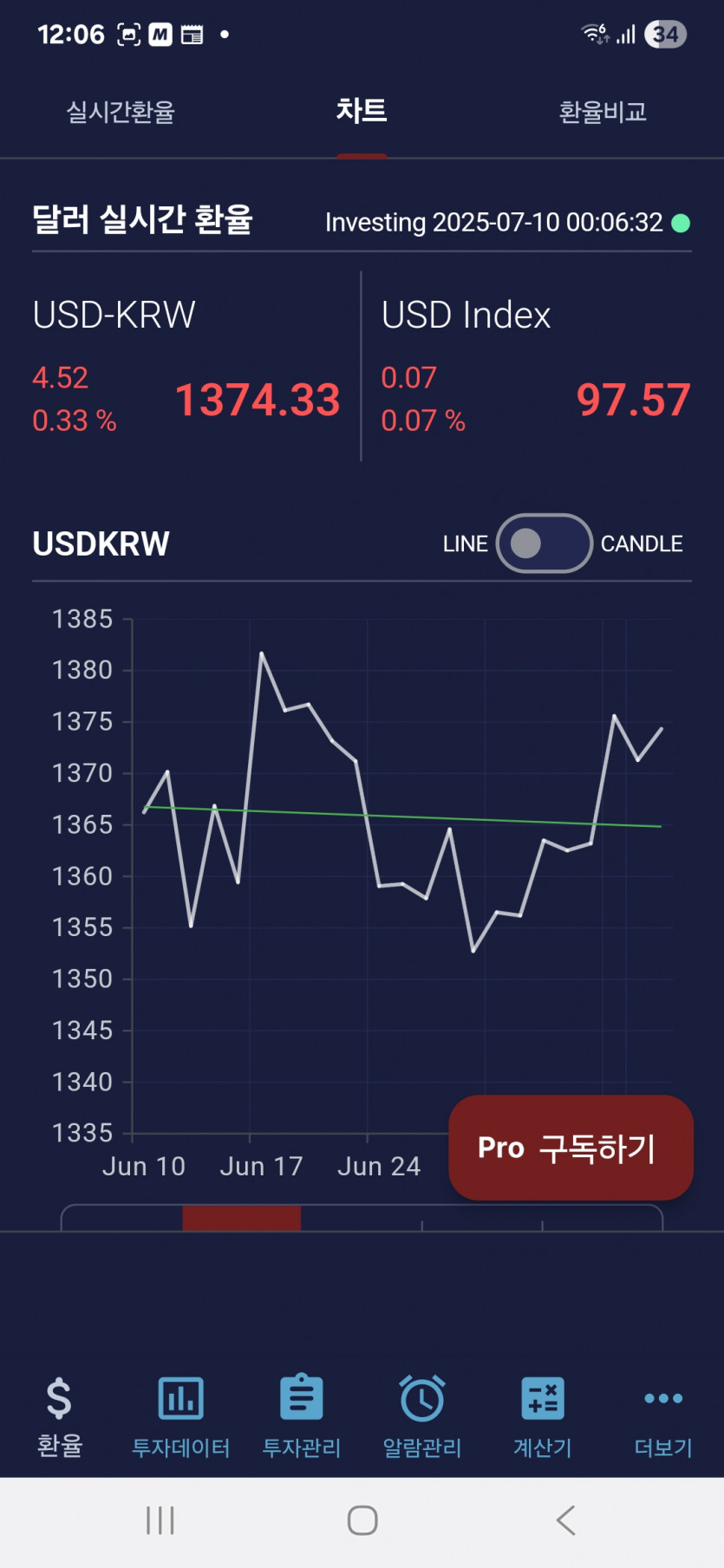Tap the Pro 구독하기 button
The width and height of the screenshot is (724, 1568).
pyautogui.click(x=570, y=1148)
